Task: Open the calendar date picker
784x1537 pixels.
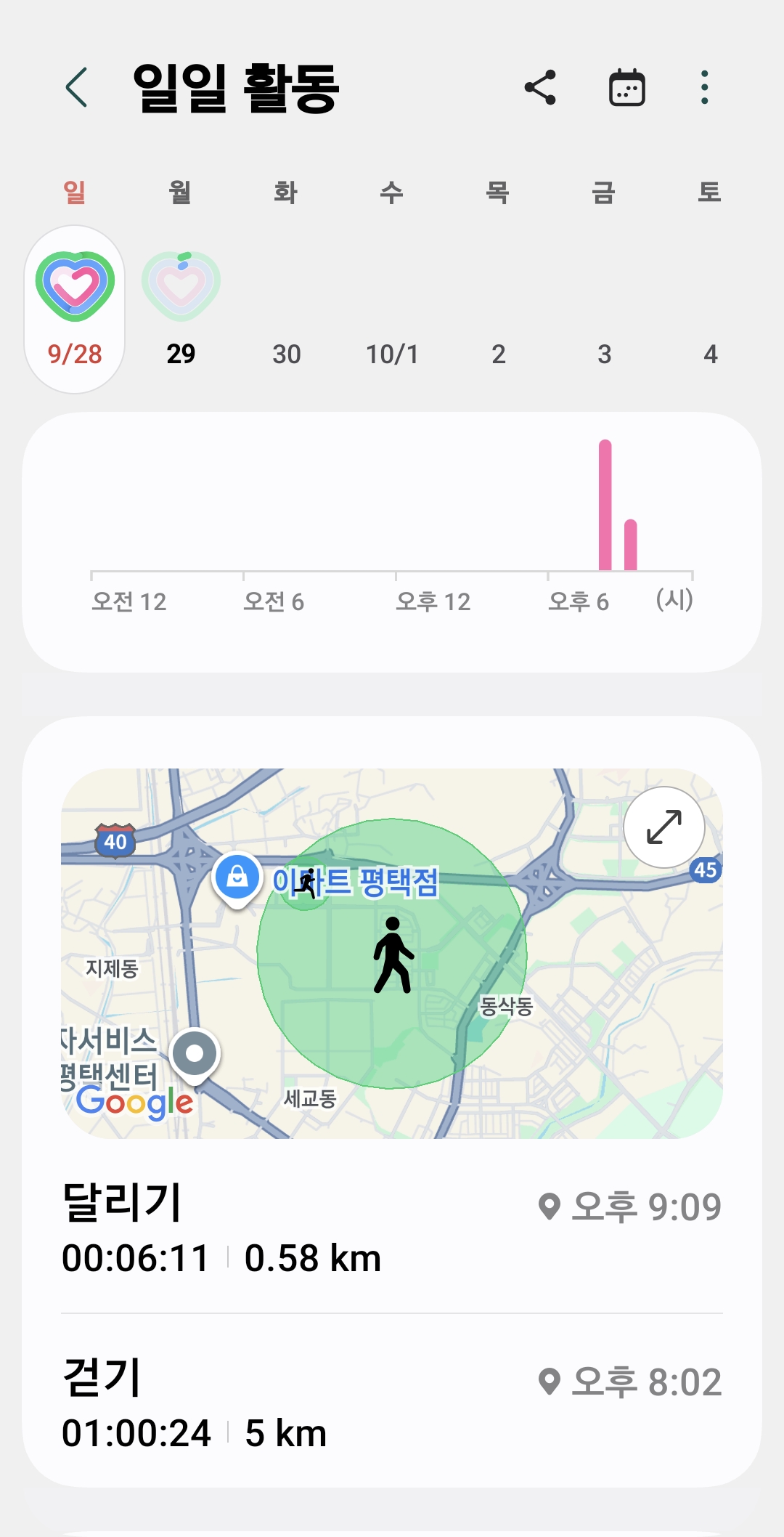Action: click(626, 88)
